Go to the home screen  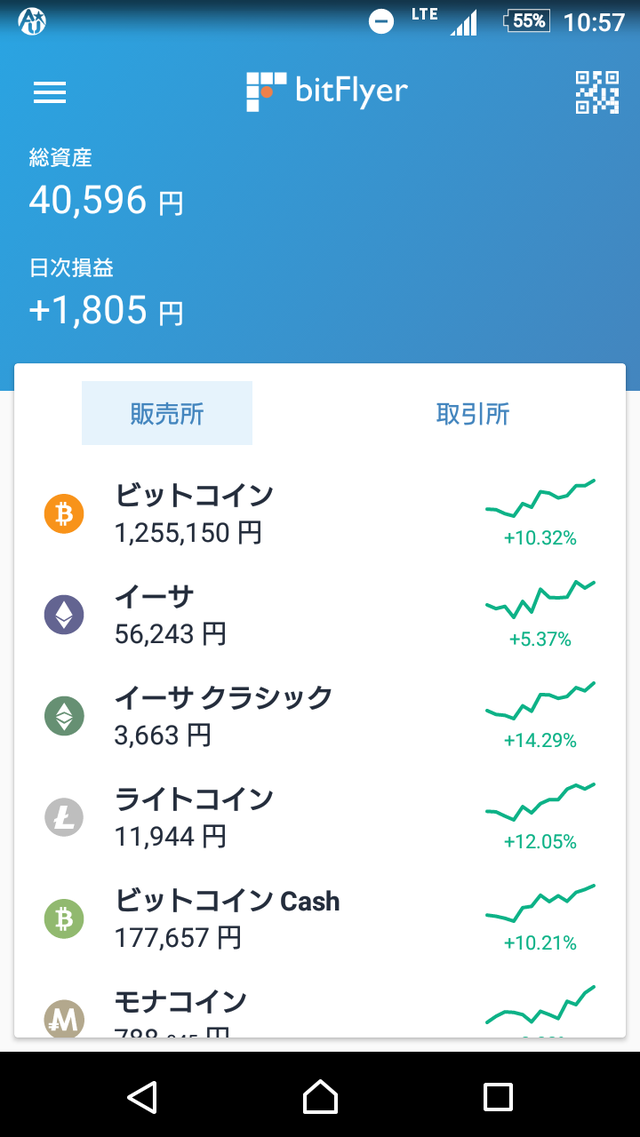pyautogui.click(x=320, y=1096)
